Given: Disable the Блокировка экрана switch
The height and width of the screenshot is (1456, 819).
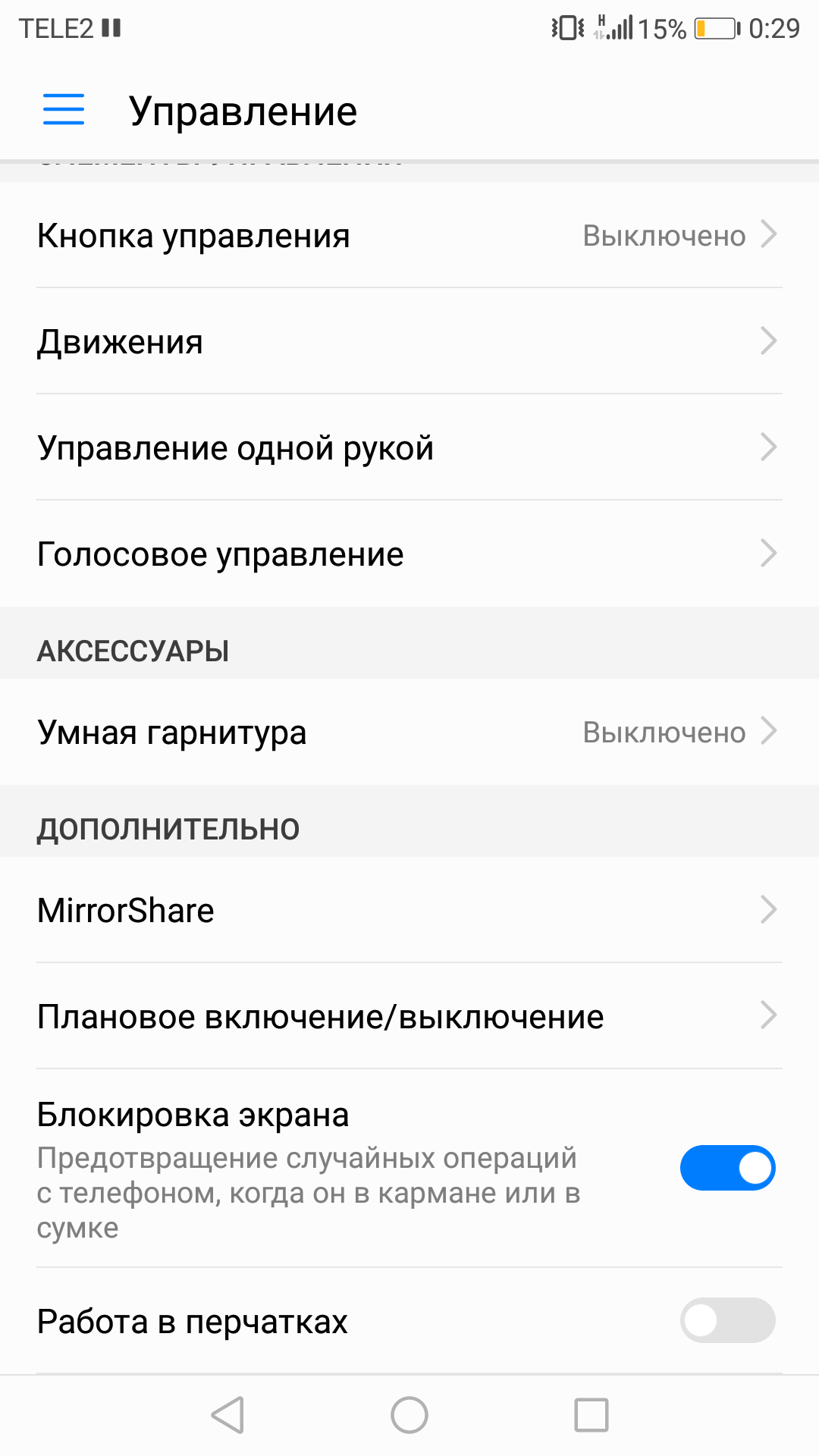Looking at the screenshot, I should (x=727, y=1168).
